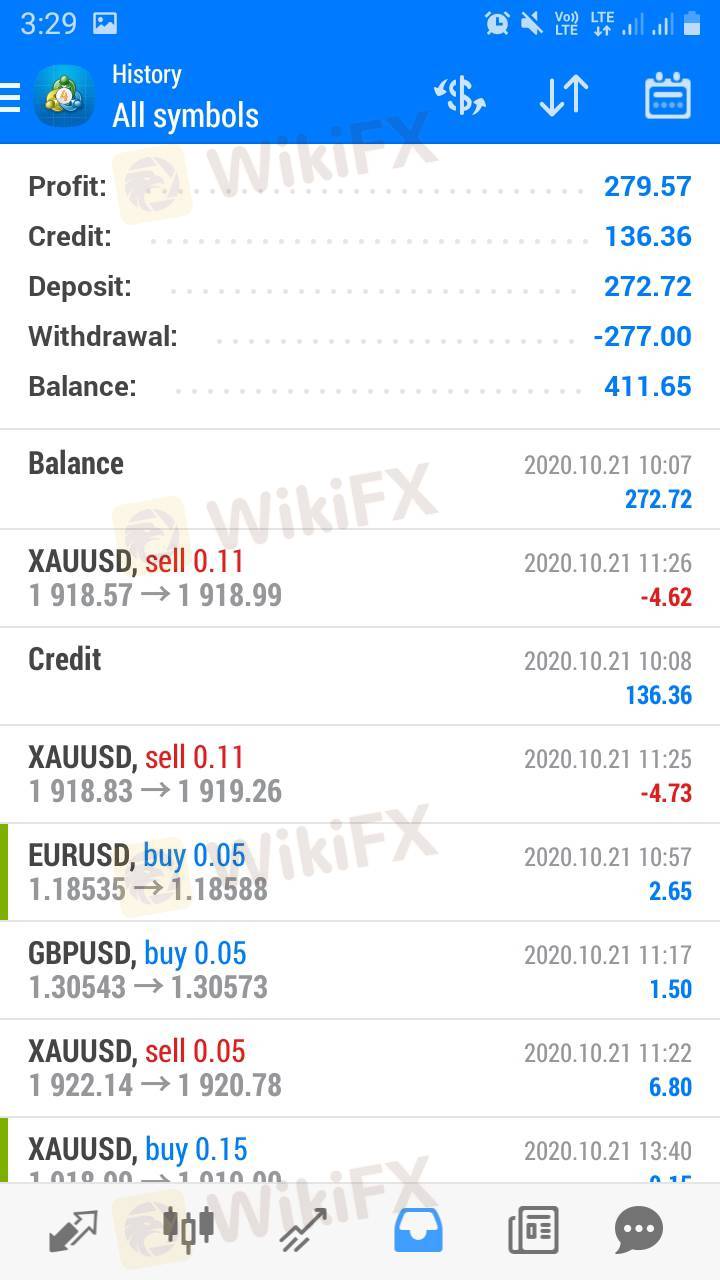Expand the EURUSD buy 0.05 trade
The image size is (720, 1280).
tap(360, 872)
